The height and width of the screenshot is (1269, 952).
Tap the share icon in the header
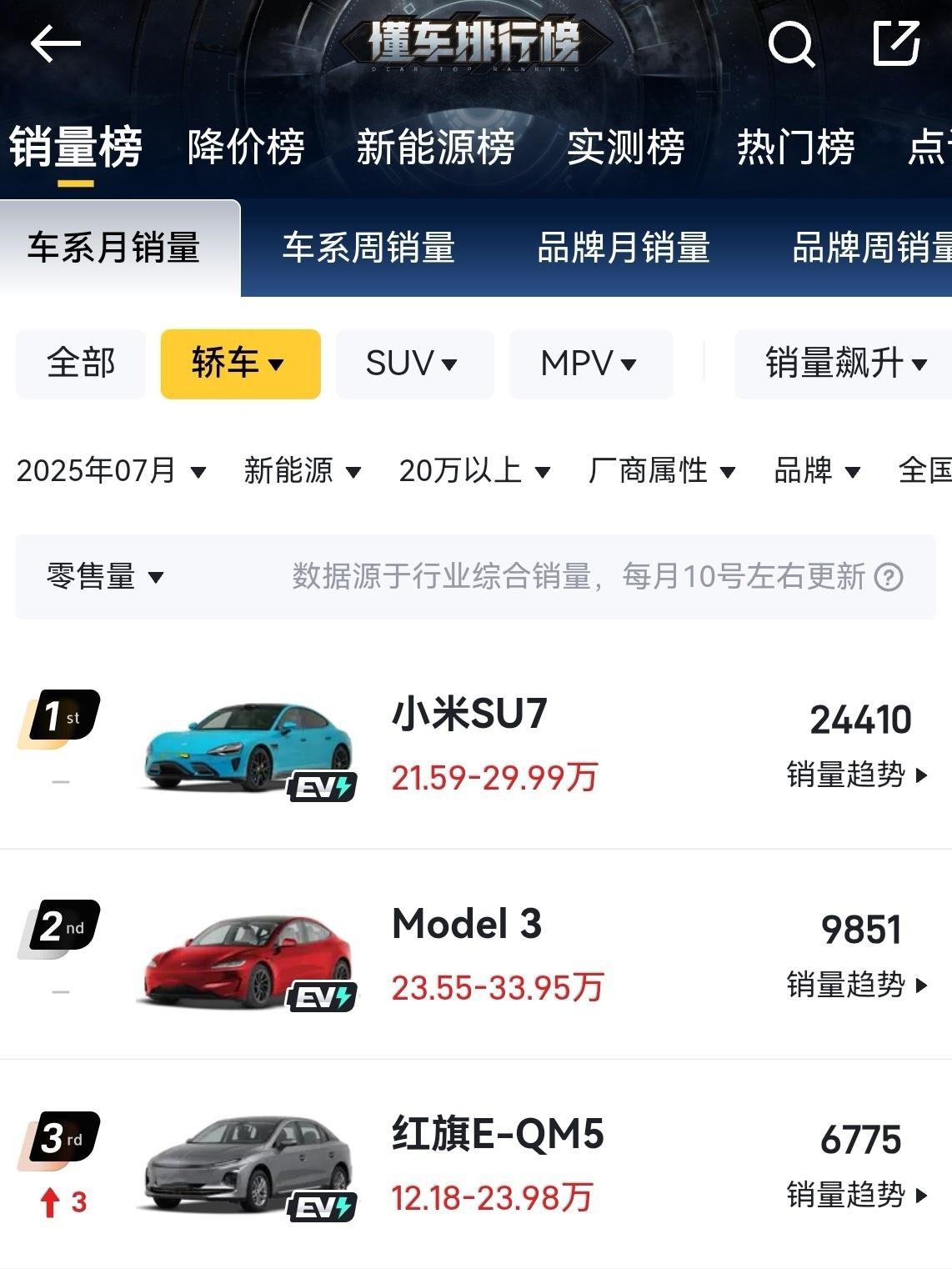point(895,43)
